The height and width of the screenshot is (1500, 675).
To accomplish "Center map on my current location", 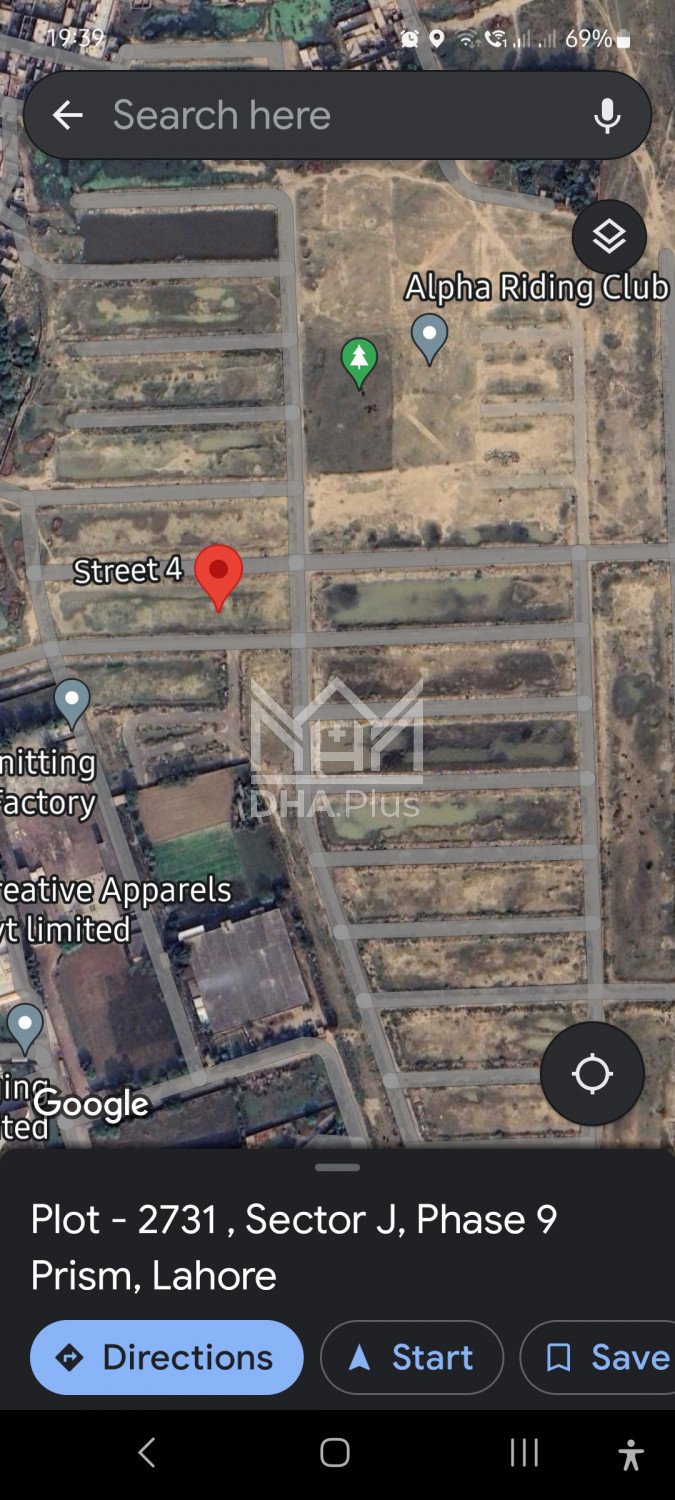I will [592, 1074].
